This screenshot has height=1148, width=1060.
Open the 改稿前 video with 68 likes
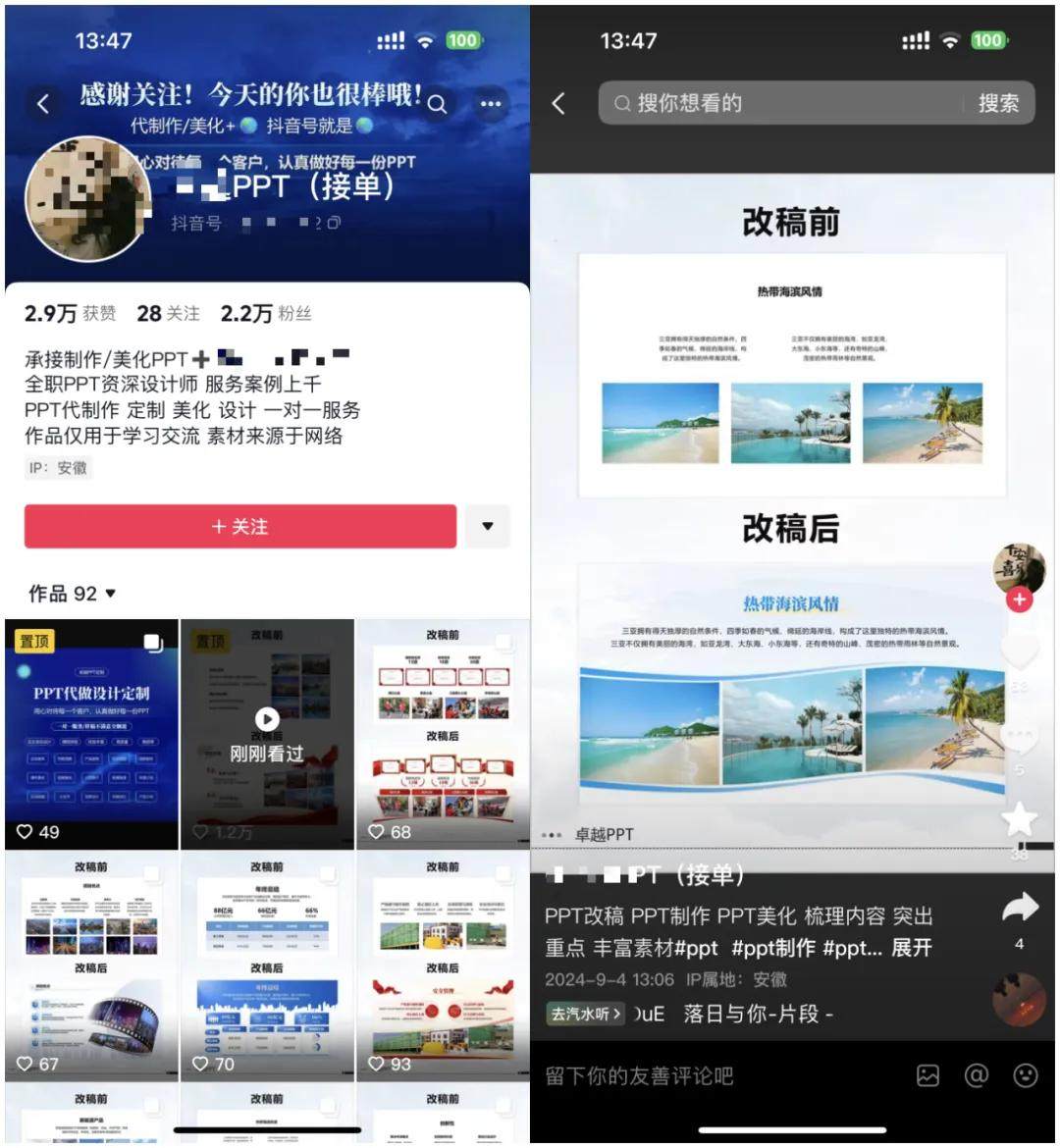[443, 734]
